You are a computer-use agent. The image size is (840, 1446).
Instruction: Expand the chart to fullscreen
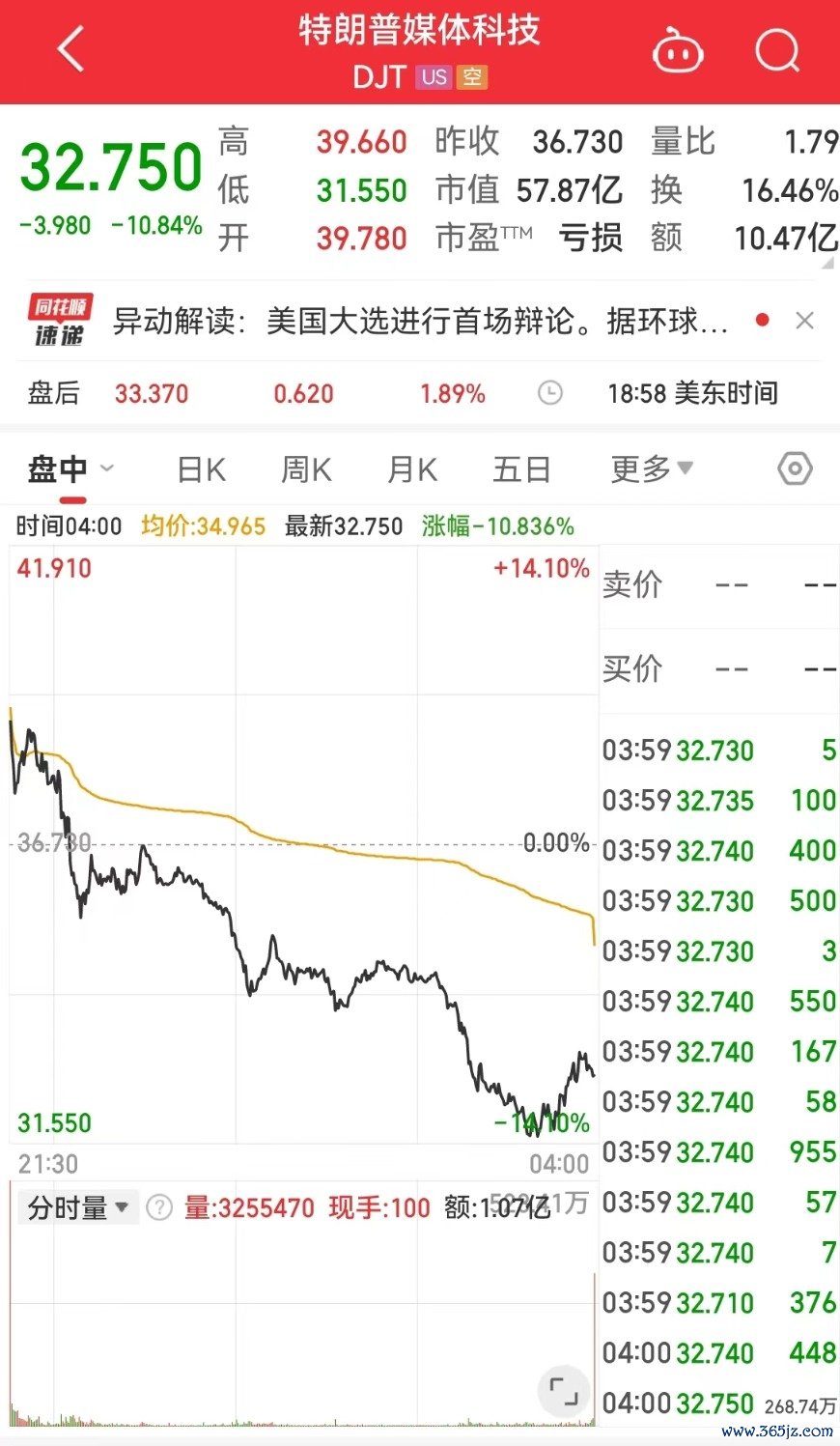tap(563, 1392)
